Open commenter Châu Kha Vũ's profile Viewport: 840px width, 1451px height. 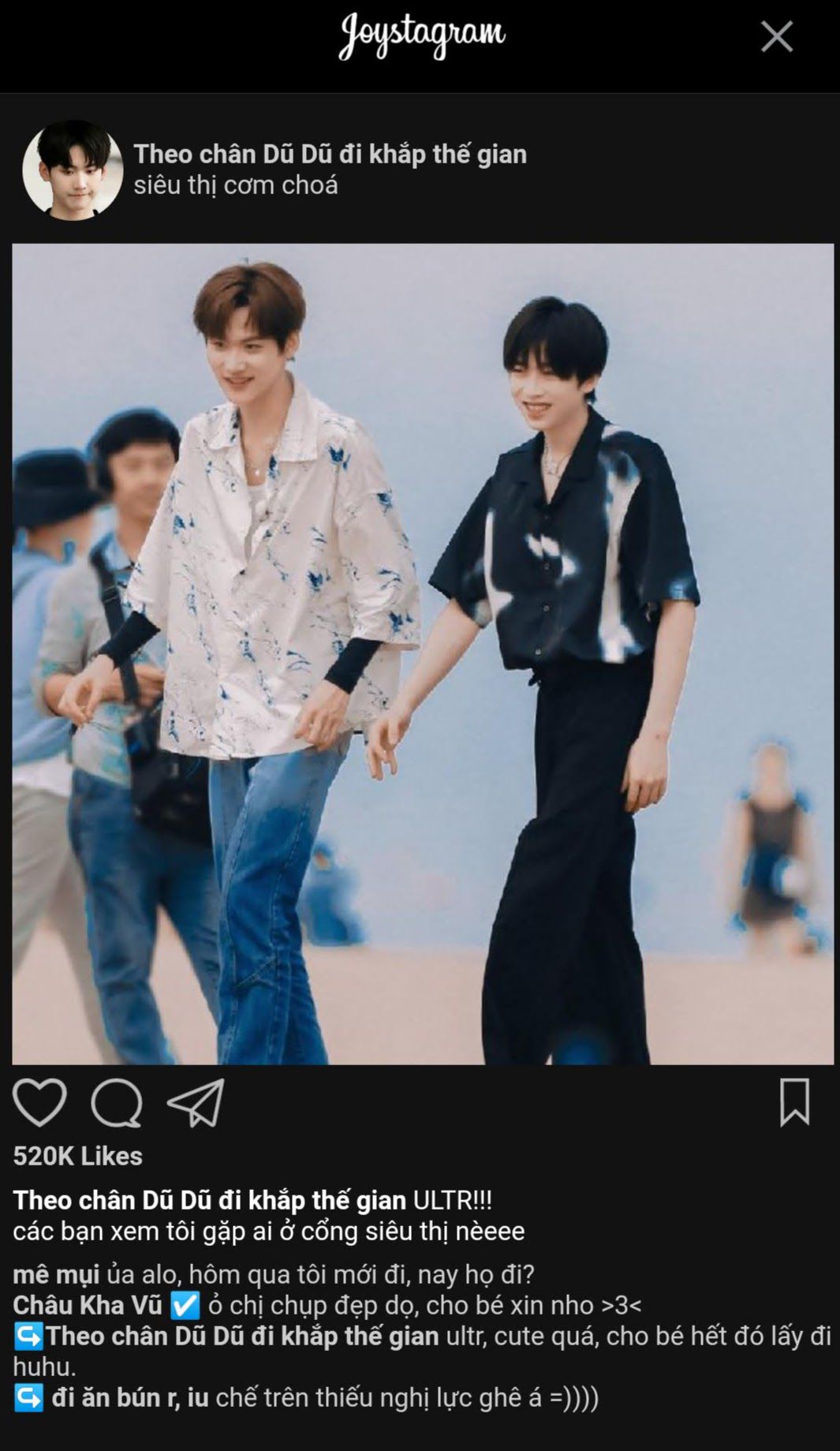(88, 1305)
